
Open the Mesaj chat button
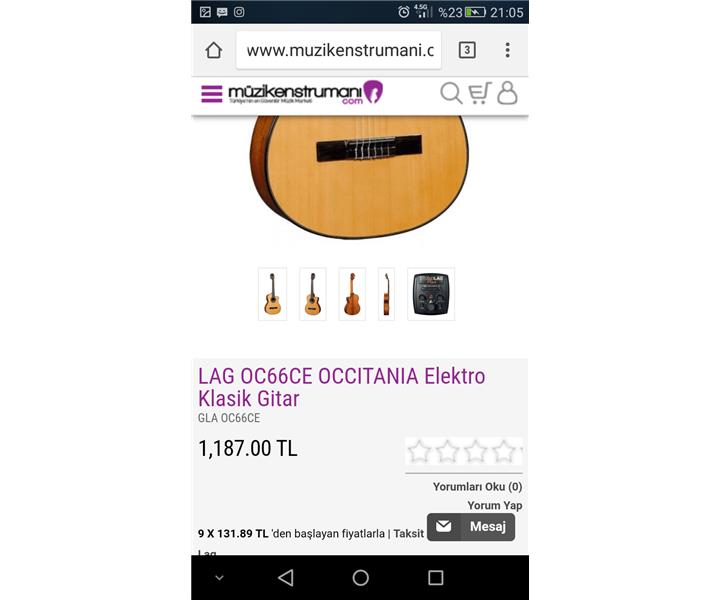[x=471, y=527]
